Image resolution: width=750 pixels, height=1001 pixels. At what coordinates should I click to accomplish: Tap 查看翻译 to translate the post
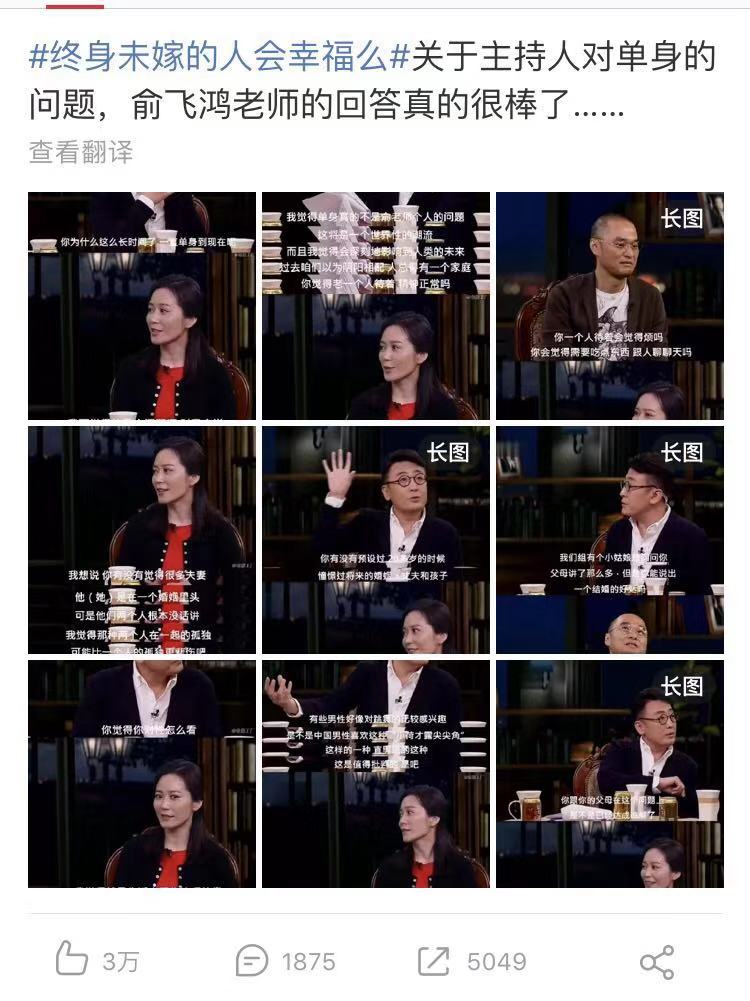[80, 152]
